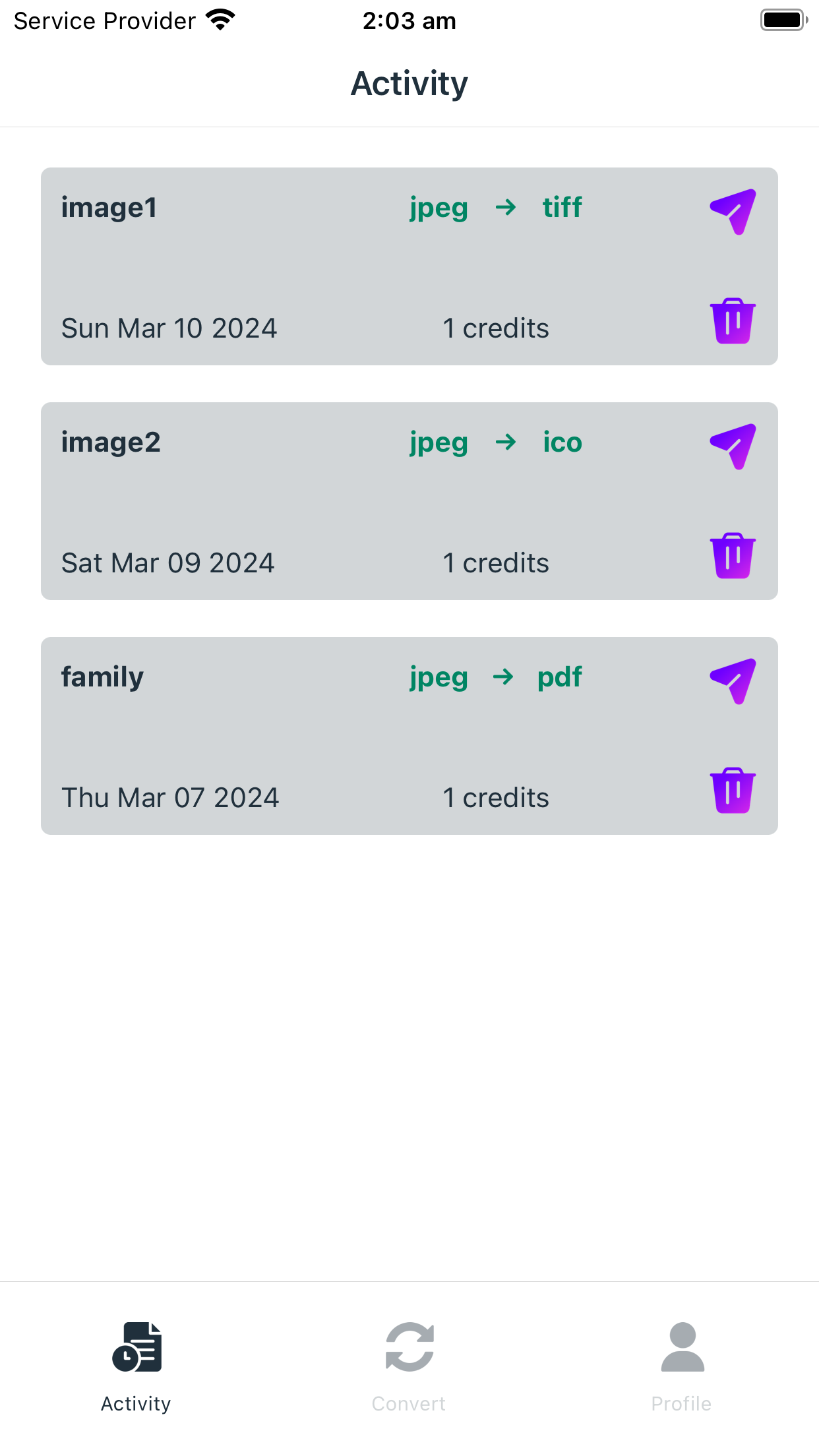Open the image1 activity card
The image size is (819, 1456).
click(409, 266)
